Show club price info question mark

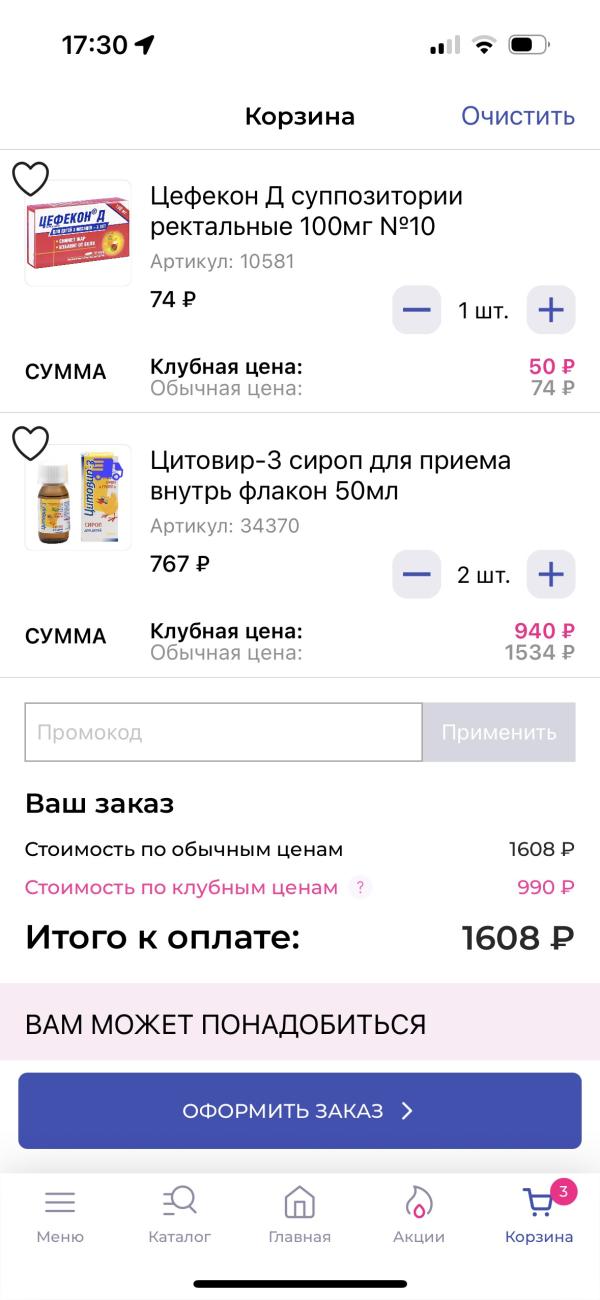click(x=360, y=887)
